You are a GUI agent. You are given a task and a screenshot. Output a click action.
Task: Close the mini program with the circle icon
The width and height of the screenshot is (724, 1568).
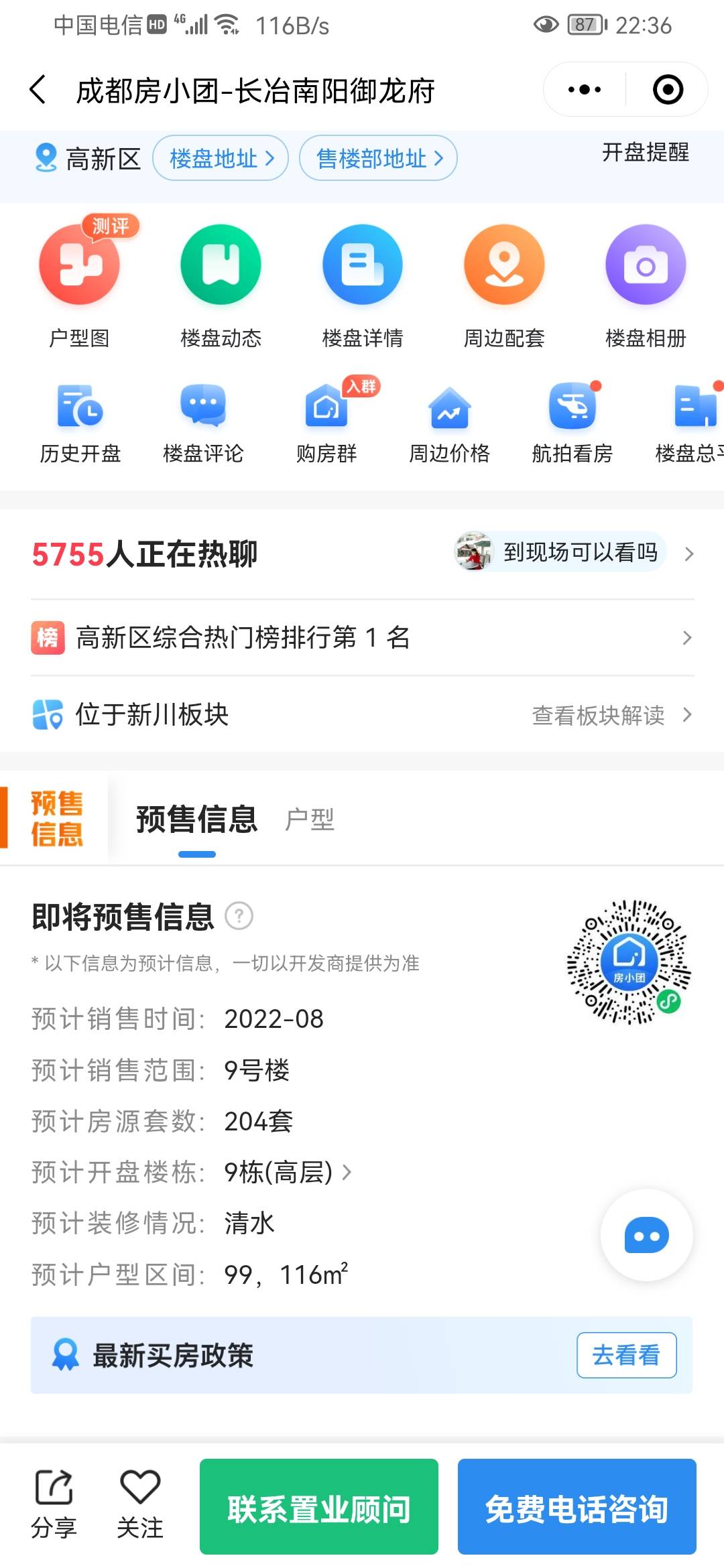point(668,90)
